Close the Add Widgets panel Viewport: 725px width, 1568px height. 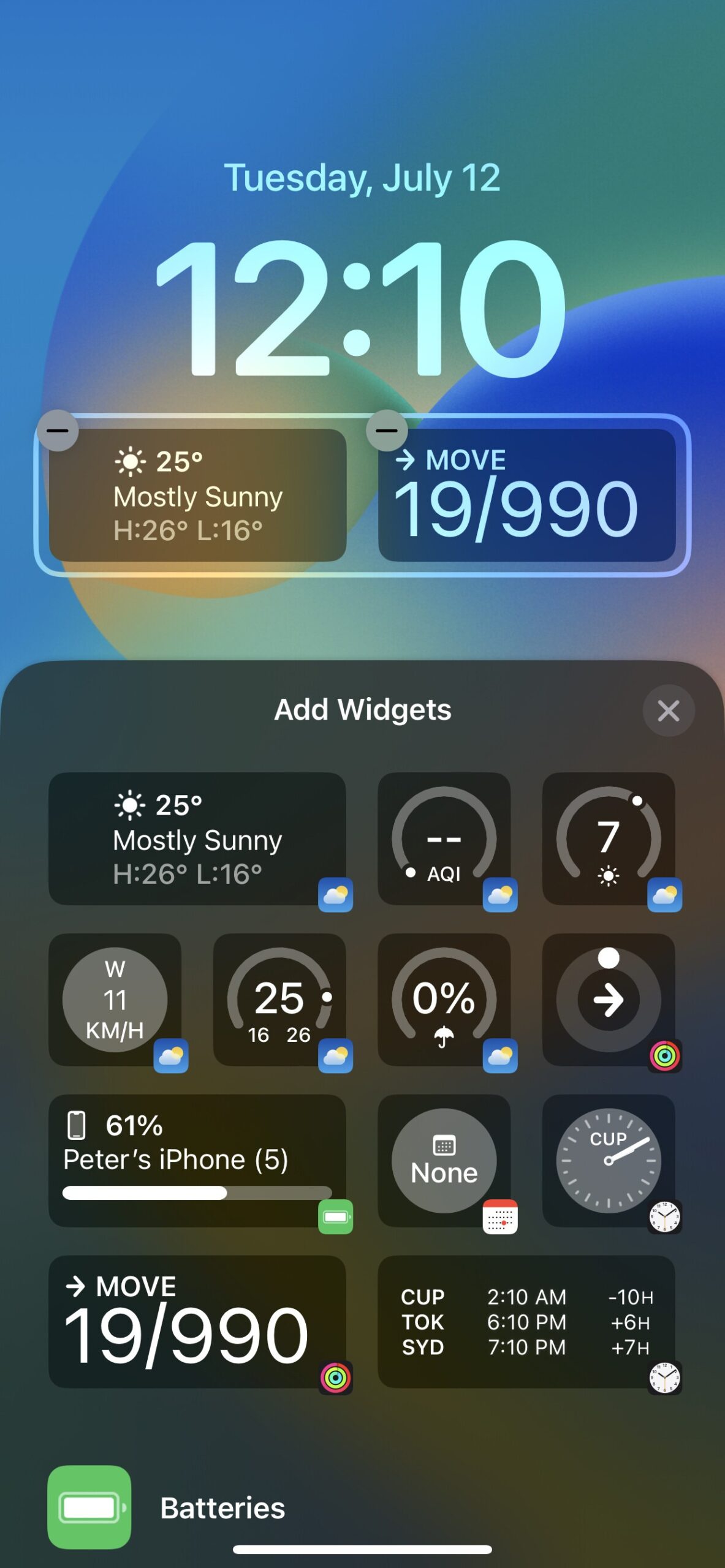click(668, 710)
